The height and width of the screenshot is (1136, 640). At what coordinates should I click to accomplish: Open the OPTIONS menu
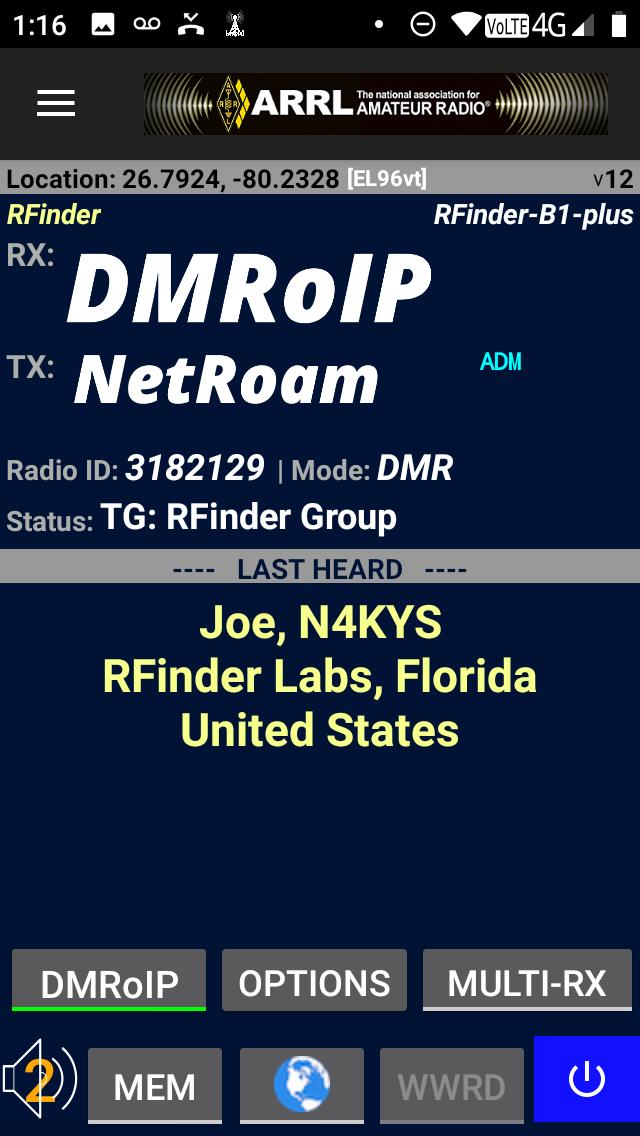coord(314,981)
